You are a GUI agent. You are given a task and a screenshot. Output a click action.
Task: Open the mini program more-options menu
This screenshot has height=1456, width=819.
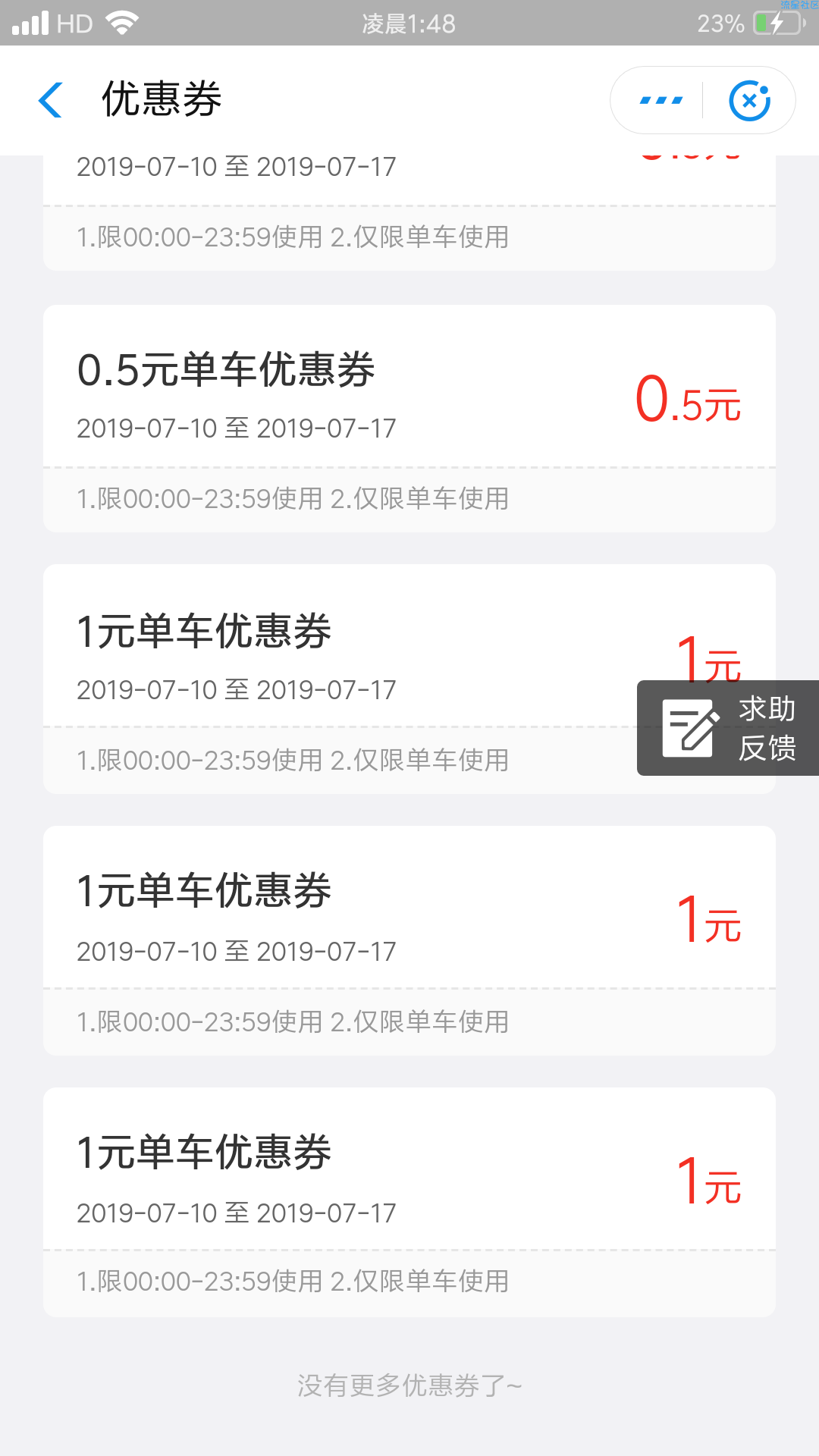tap(661, 100)
